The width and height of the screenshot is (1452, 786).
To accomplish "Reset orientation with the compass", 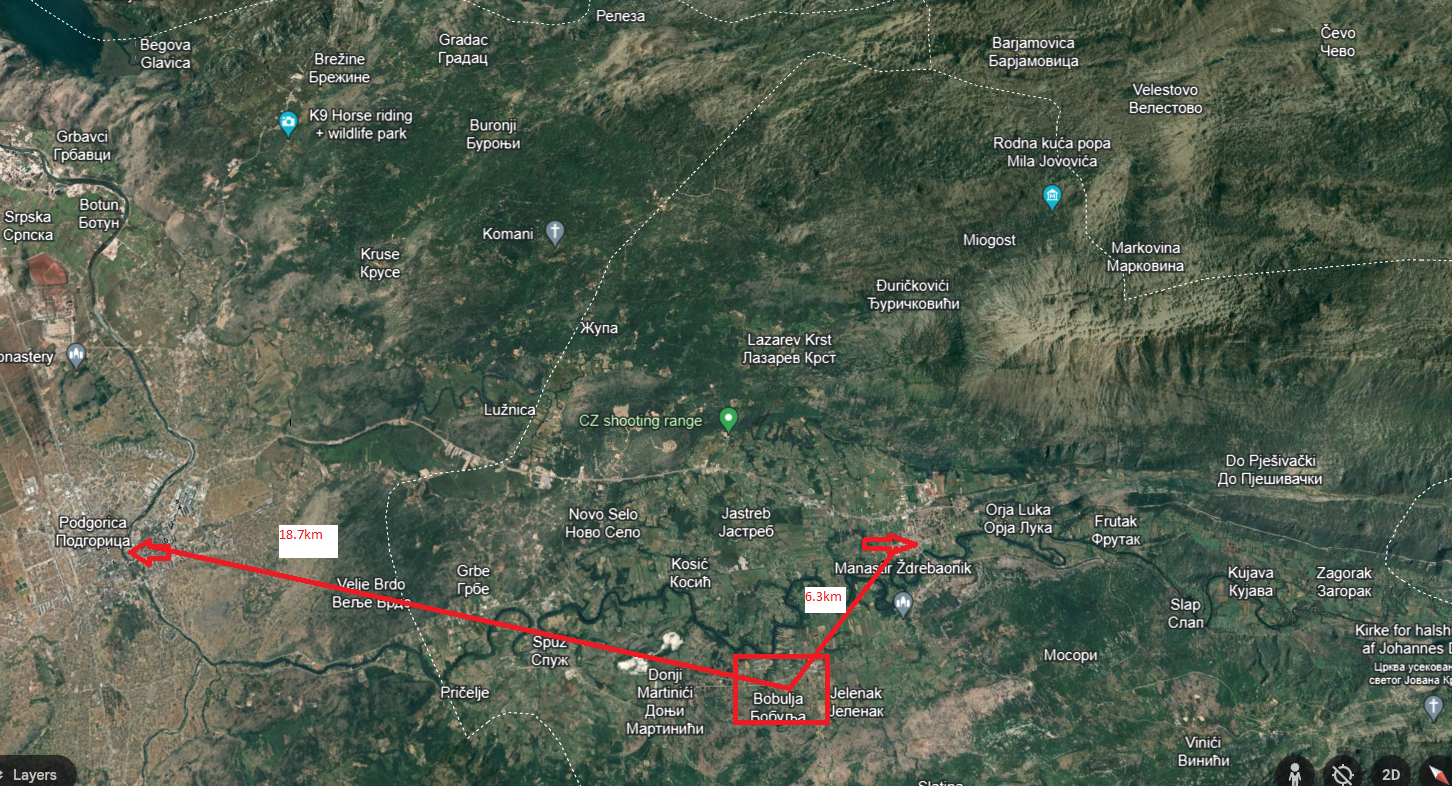I will tap(1436, 773).
